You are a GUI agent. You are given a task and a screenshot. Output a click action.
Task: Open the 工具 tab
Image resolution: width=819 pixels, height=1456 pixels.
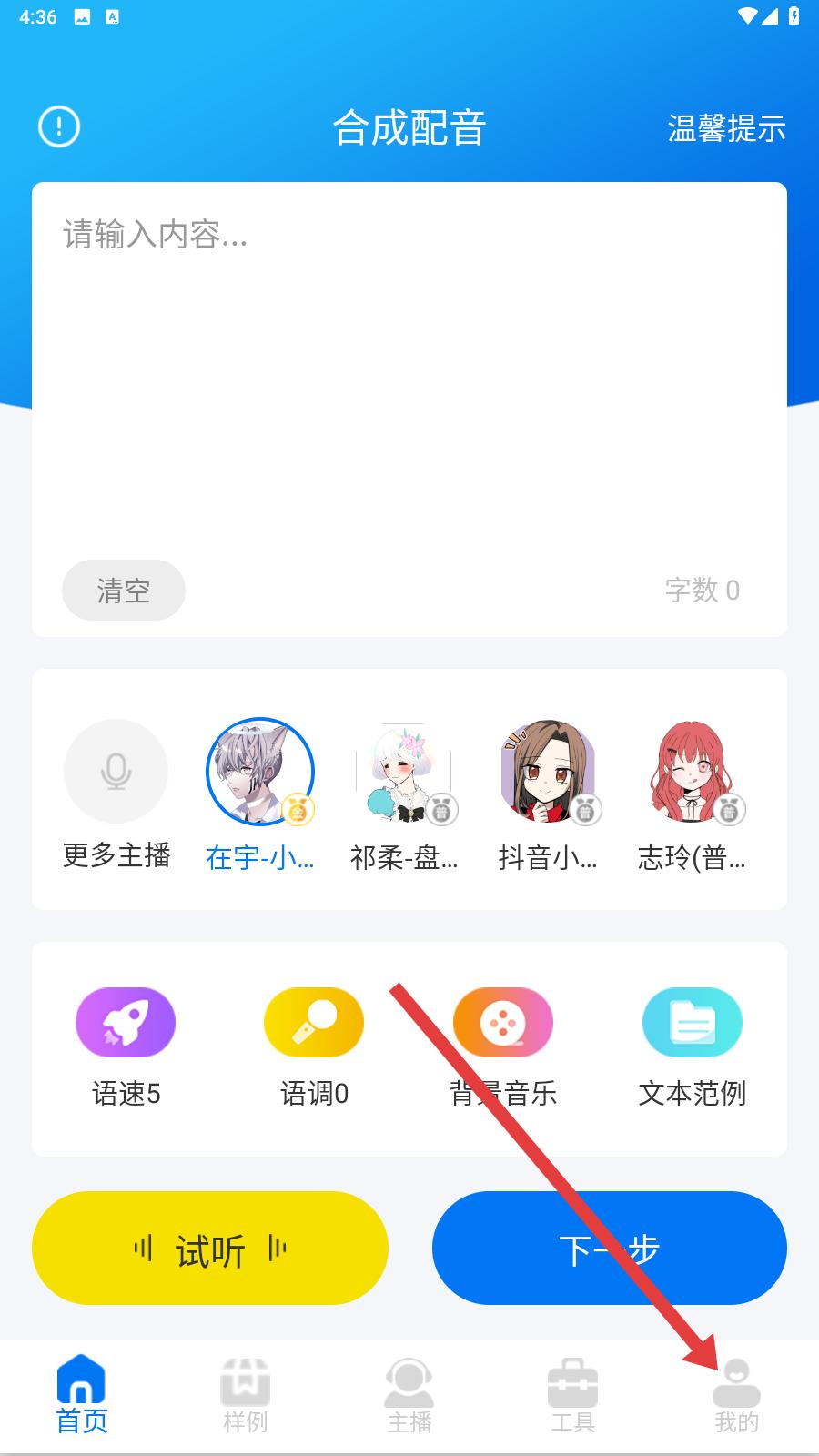tap(573, 1394)
